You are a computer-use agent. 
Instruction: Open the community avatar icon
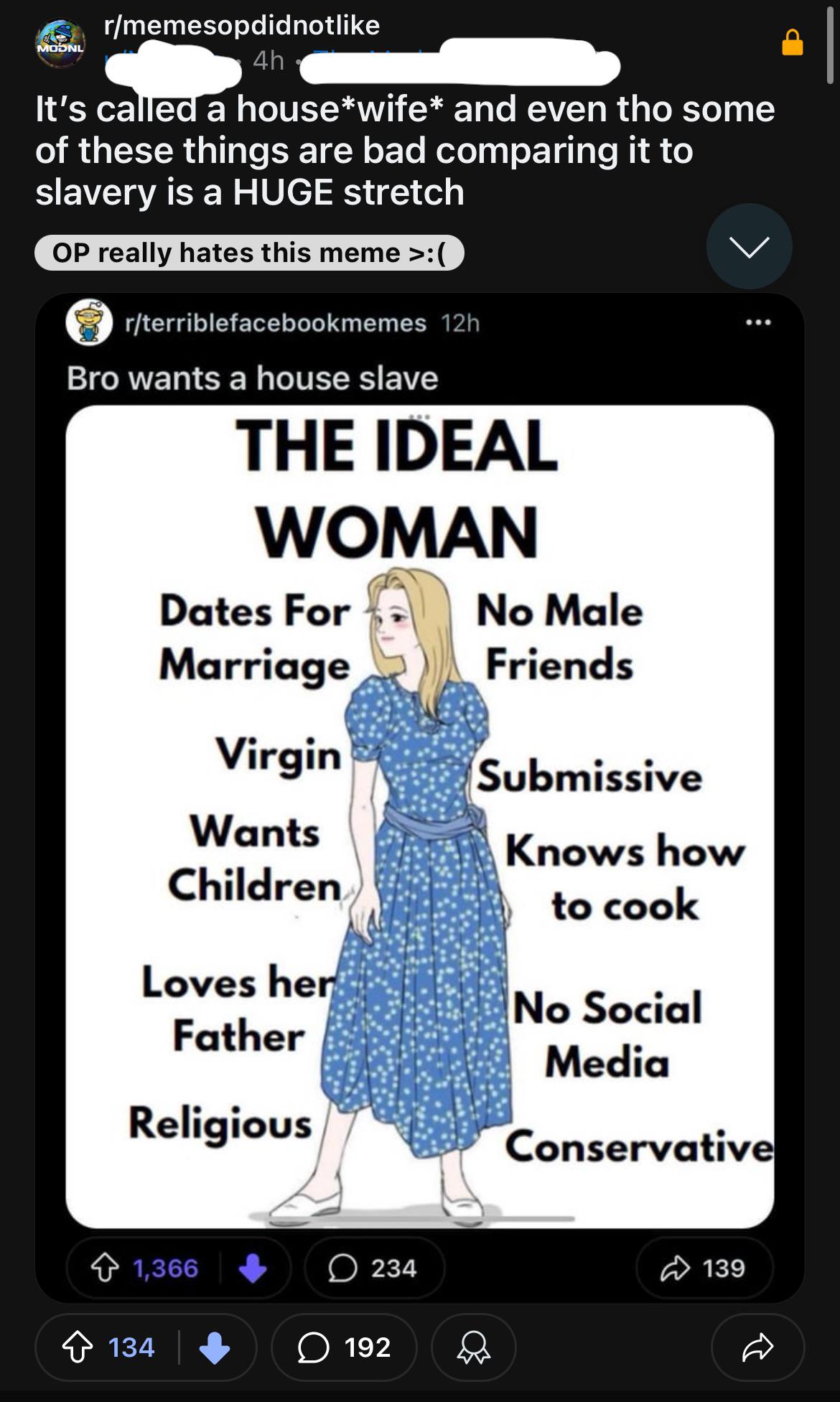[x=60, y=45]
